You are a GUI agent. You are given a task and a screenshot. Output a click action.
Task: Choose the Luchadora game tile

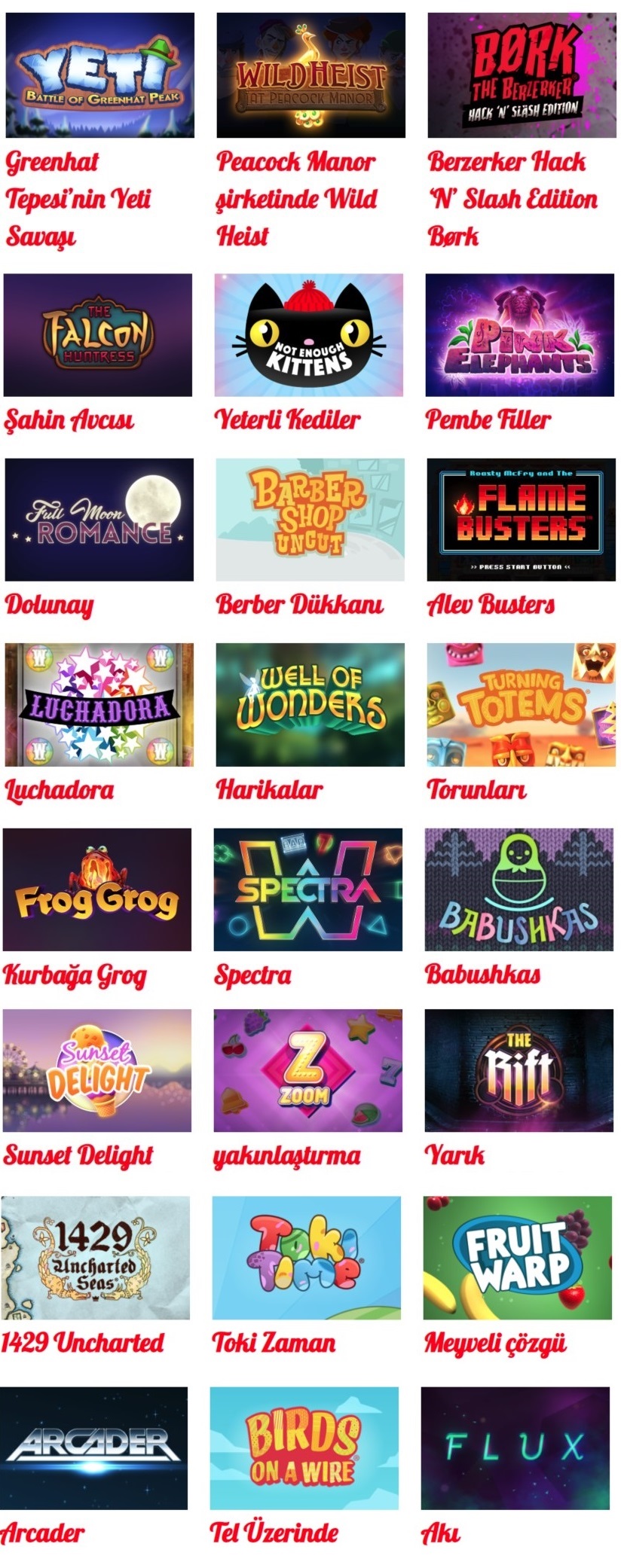(x=99, y=704)
